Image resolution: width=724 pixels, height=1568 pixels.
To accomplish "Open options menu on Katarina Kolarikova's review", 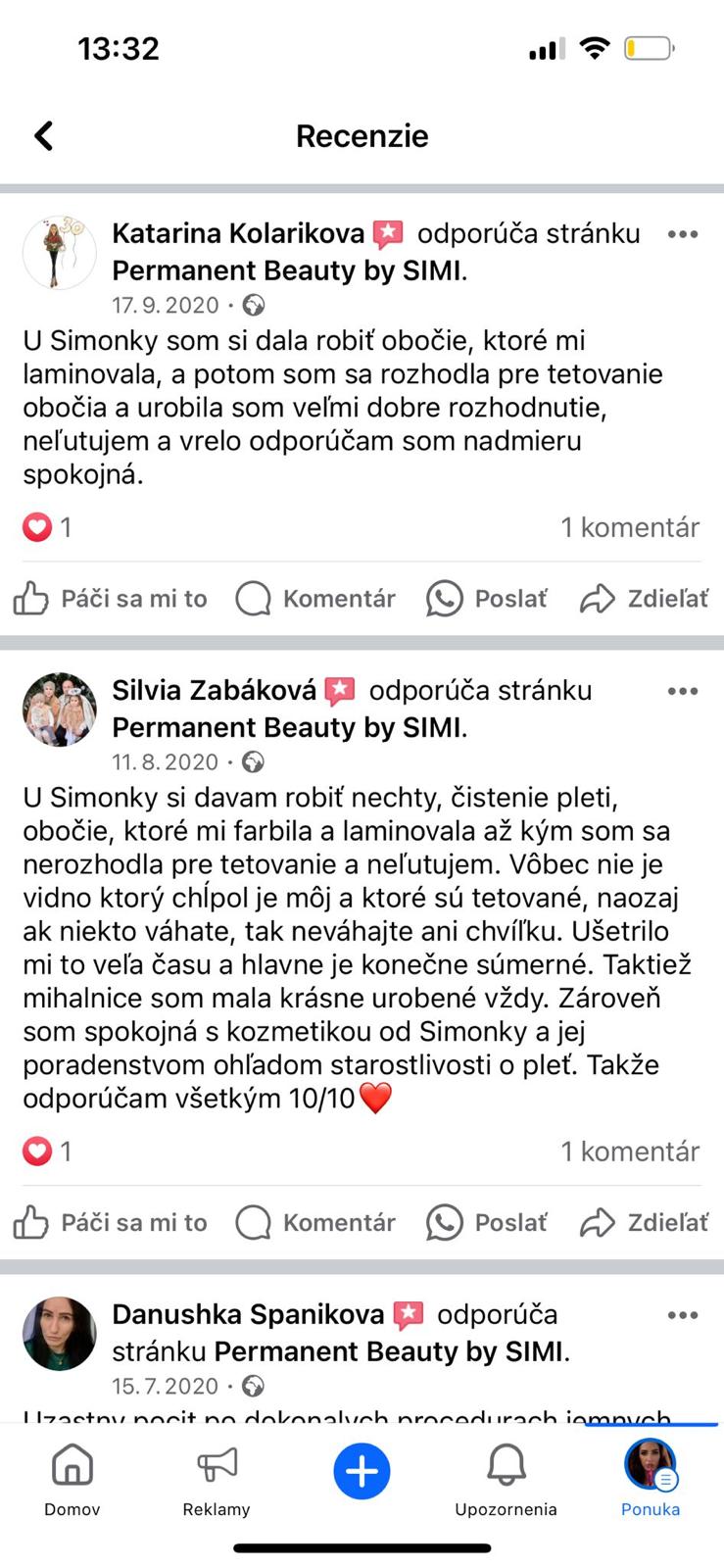I will click(682, 234).
